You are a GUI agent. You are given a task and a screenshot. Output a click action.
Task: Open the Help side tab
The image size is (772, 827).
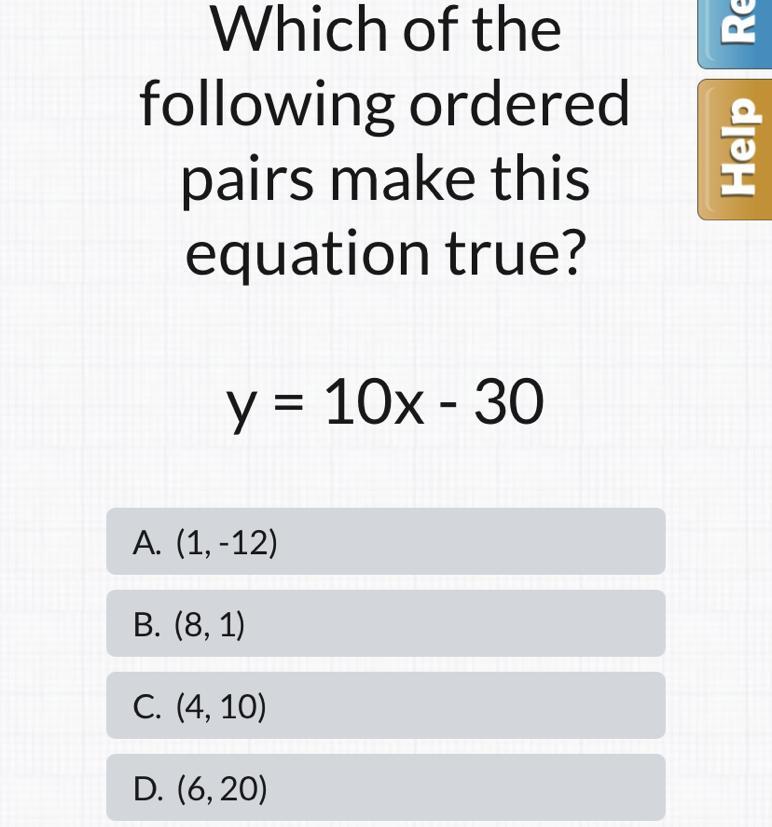tap(738, 150)
